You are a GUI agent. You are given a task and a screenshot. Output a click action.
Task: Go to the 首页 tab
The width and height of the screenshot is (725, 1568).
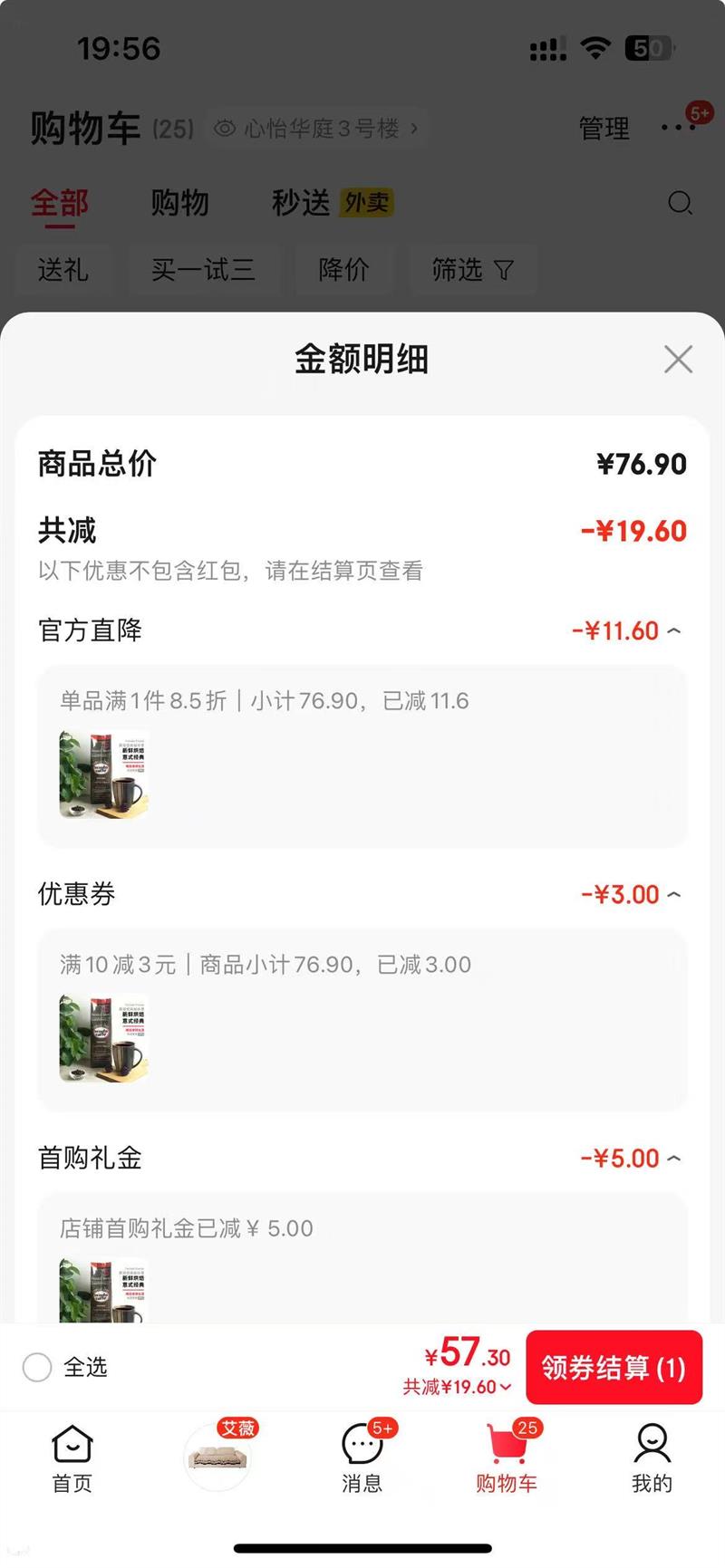[72, 1457]
